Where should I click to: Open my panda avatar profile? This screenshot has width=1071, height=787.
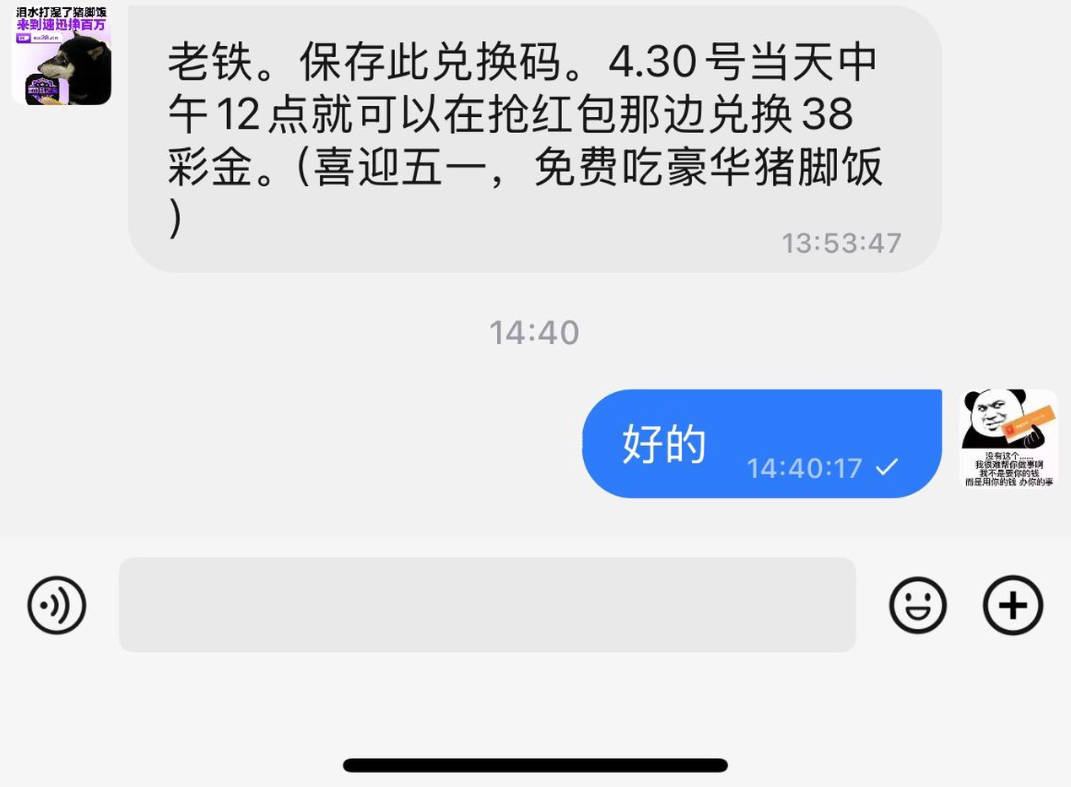1008,438
